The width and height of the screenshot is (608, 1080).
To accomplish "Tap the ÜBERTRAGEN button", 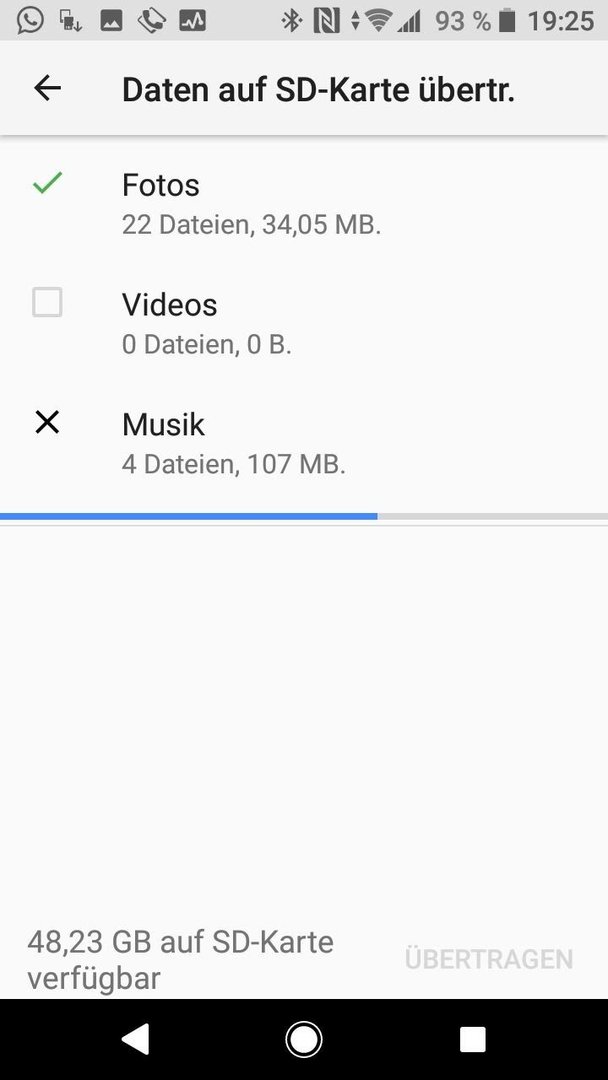I will [x=489, y=959].
